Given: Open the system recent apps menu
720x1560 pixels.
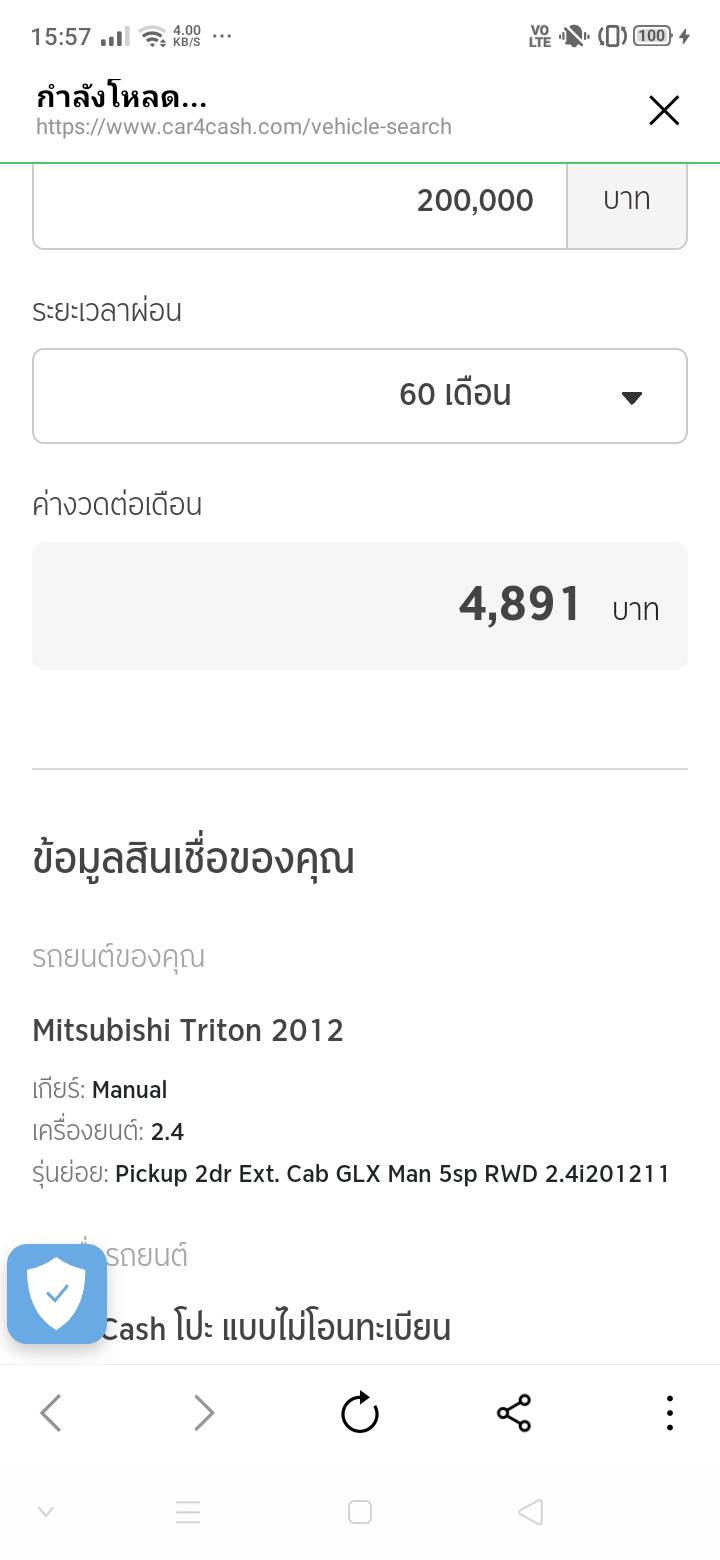Looking at the screenshot, I should 188,1512.
